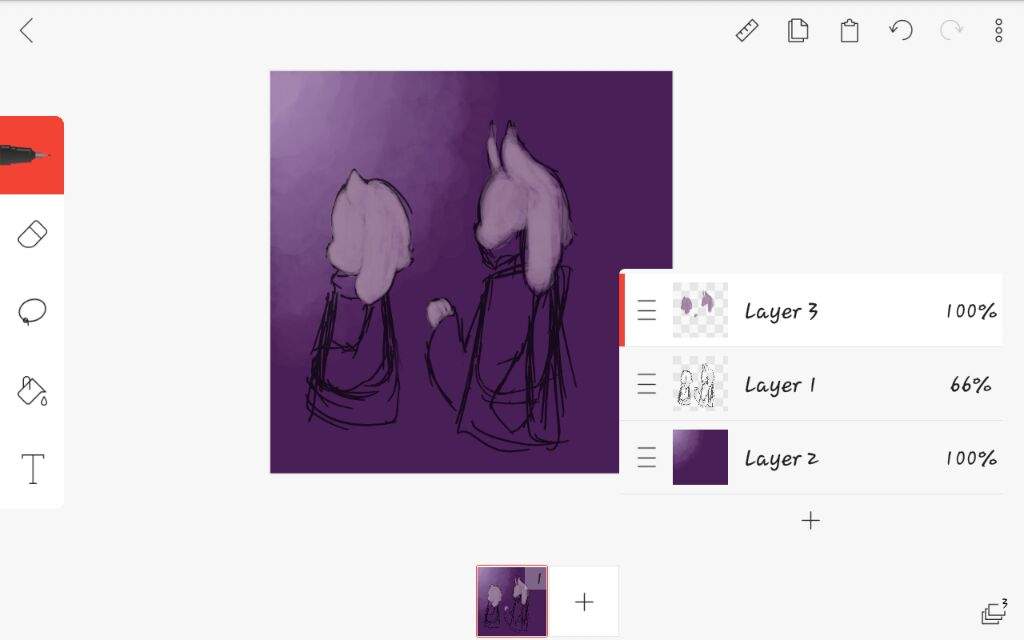Add a new frame next to frame 1
The width and height of the screenshot is (1024, 640).
tap(584, 601)
